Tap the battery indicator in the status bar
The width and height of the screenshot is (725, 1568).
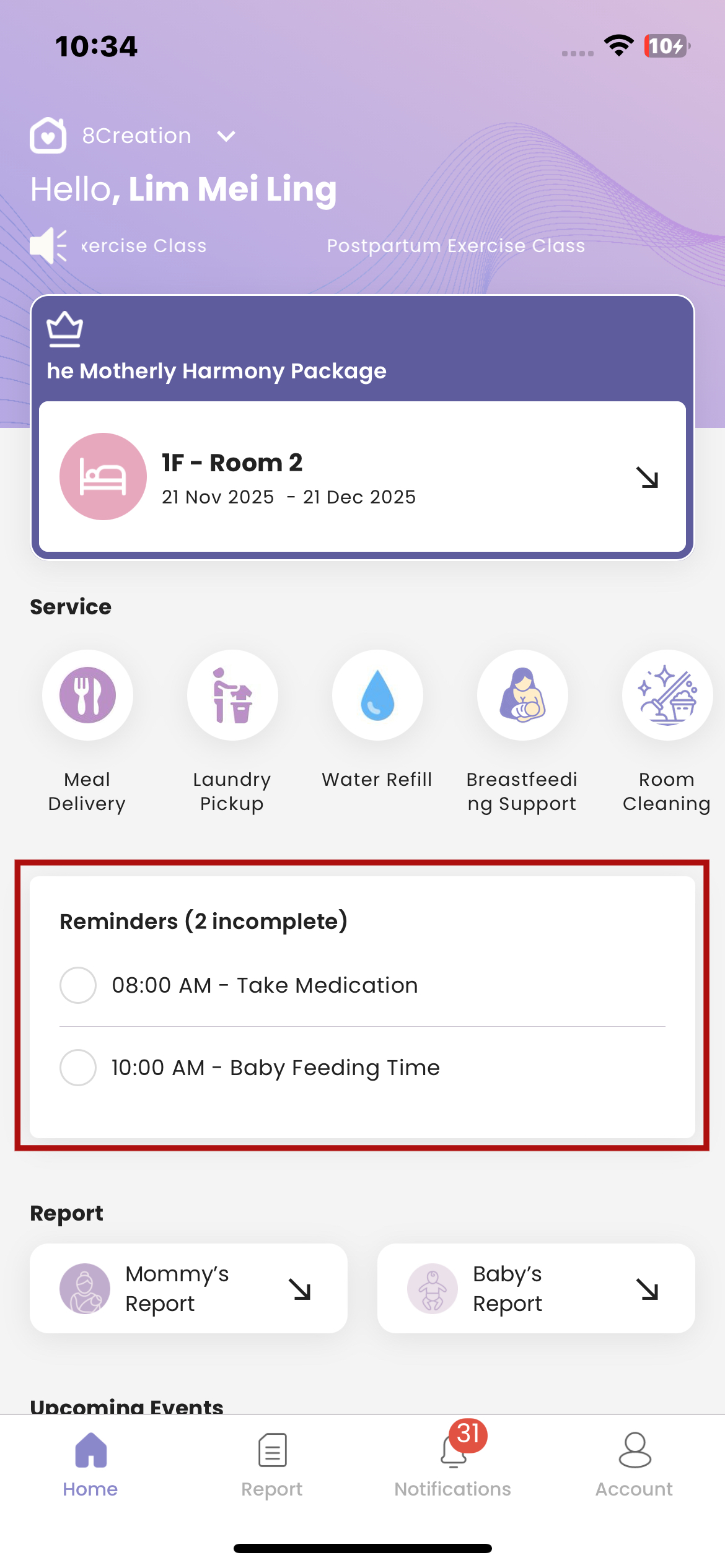tap(666, 46)
